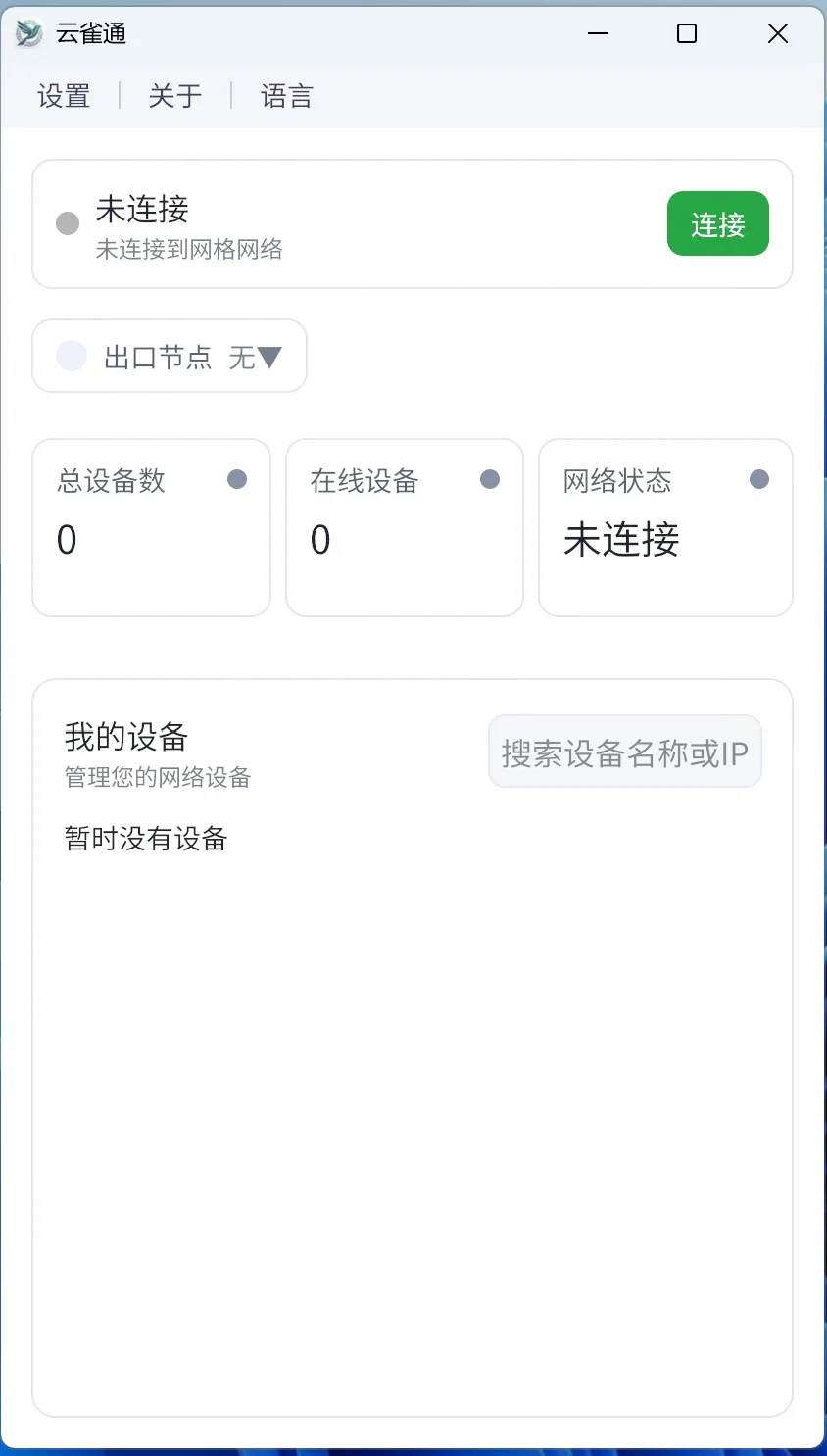
Task: Minimize the 云雀通 window
Action: click(x=598, y=34)
